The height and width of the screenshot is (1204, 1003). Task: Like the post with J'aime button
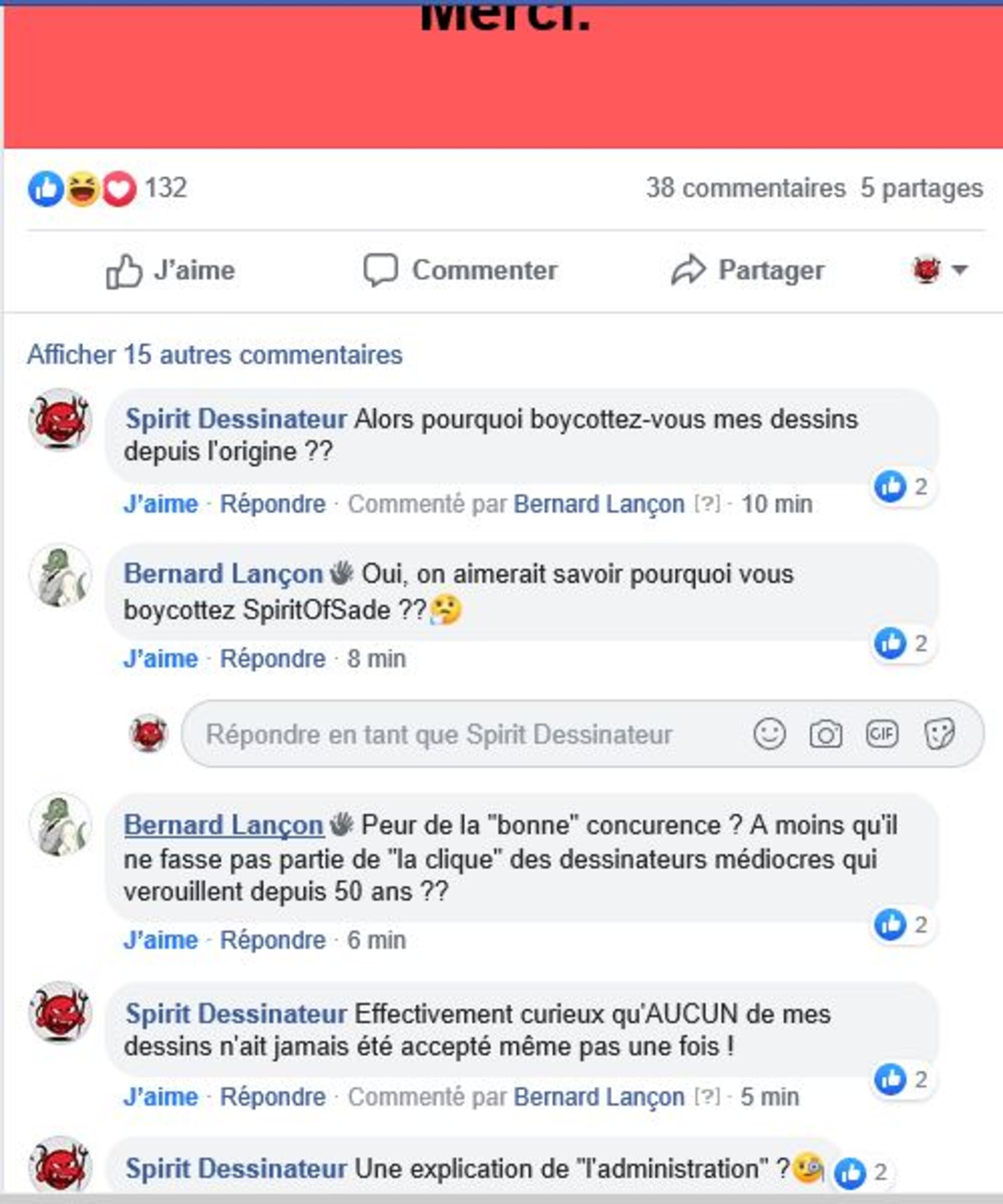pyautogui.click(x=171, y=271)
